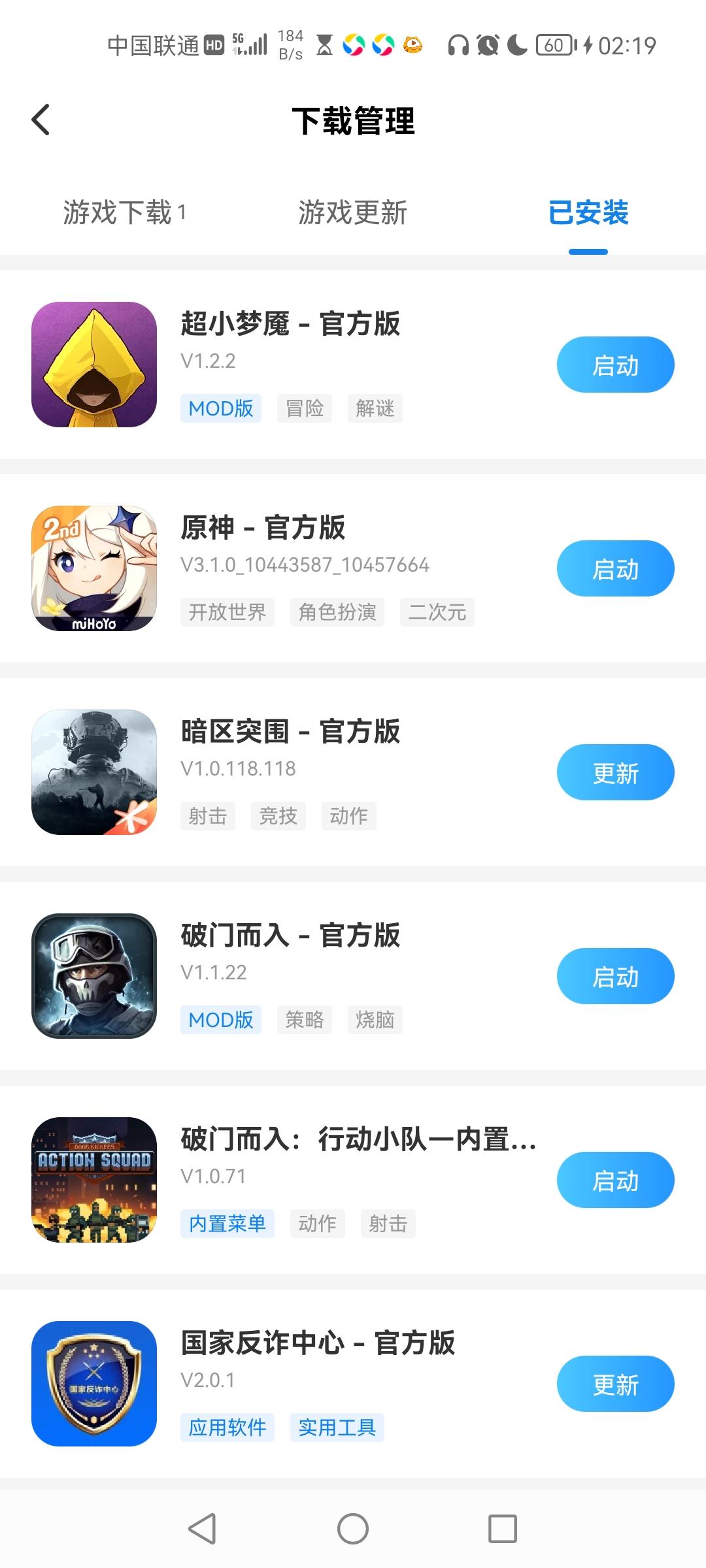Select the 已安装 tab
The image size is (706, 1568).
click(x=588, y=212)
